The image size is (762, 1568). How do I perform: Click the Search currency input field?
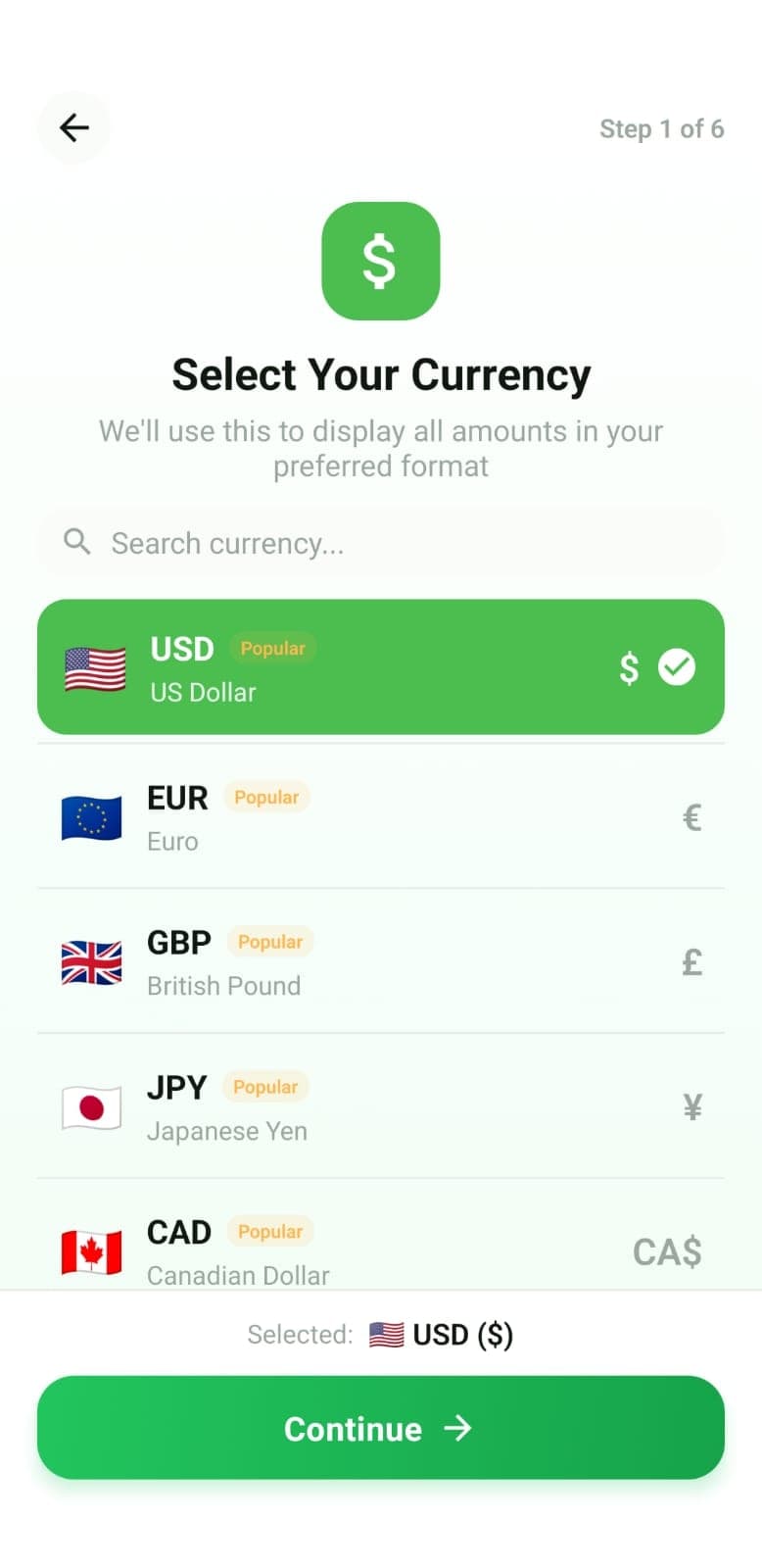[x=381, y=542]
